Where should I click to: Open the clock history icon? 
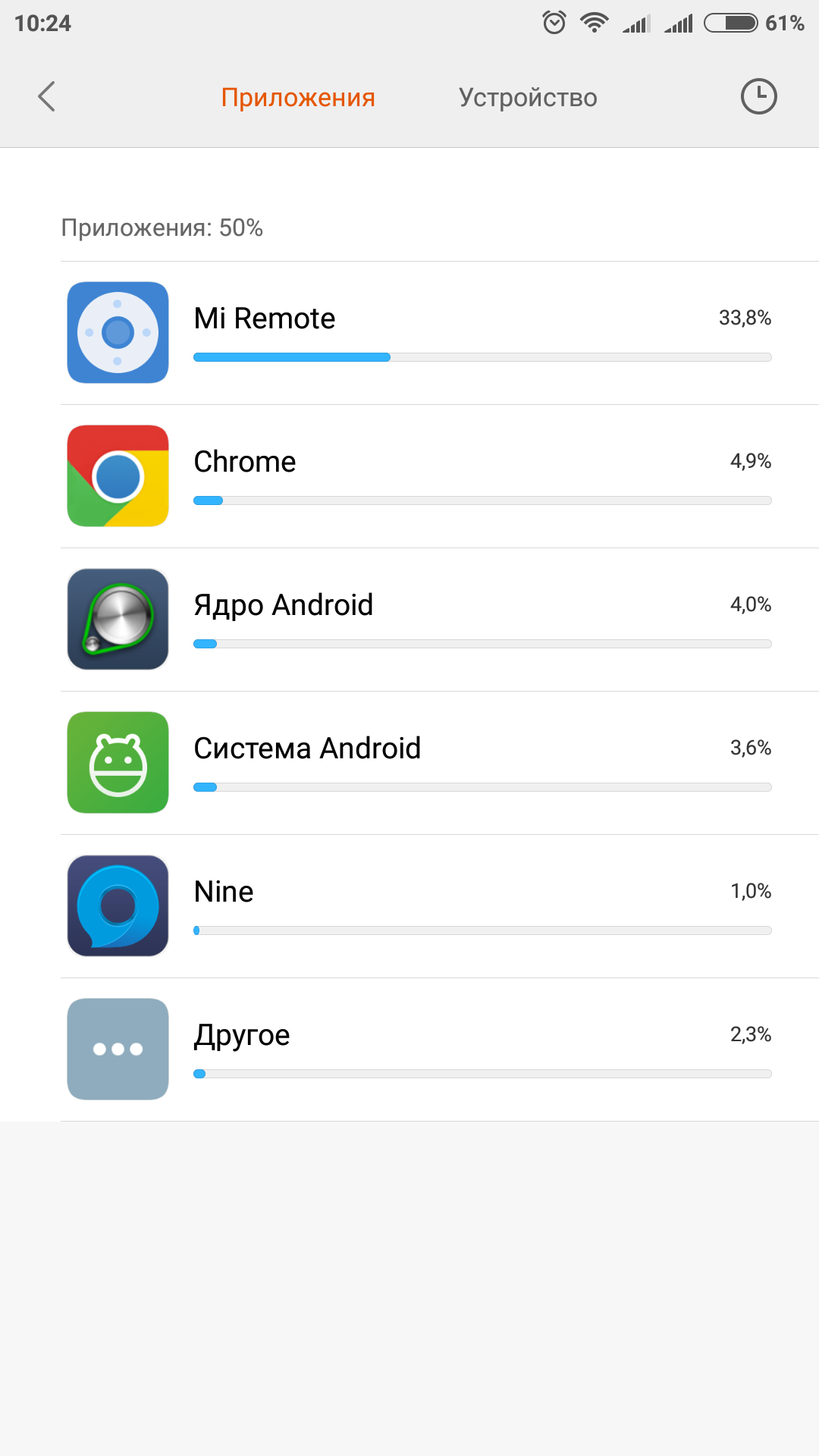758,96
